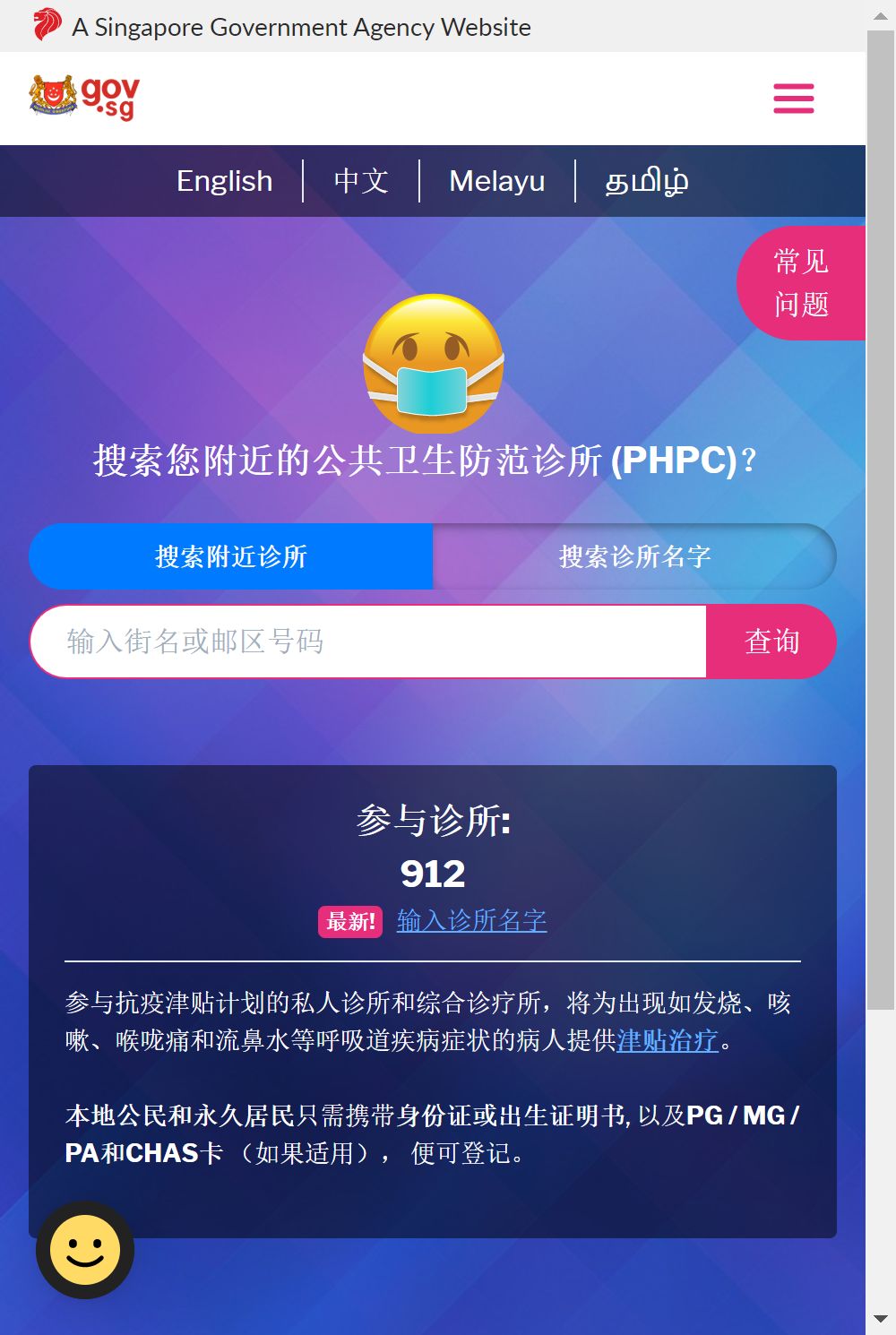Switch language to English

pos(224,181)
